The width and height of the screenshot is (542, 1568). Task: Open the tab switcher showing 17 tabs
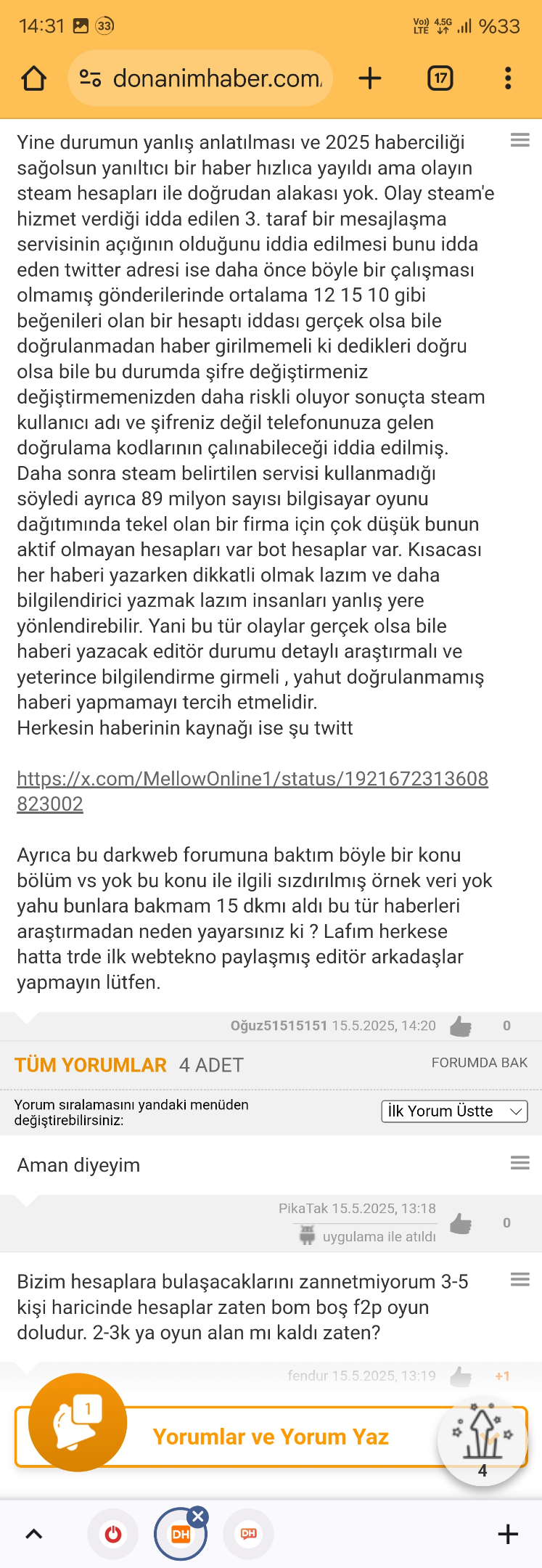pyautogui.click(x=440, y=78)
